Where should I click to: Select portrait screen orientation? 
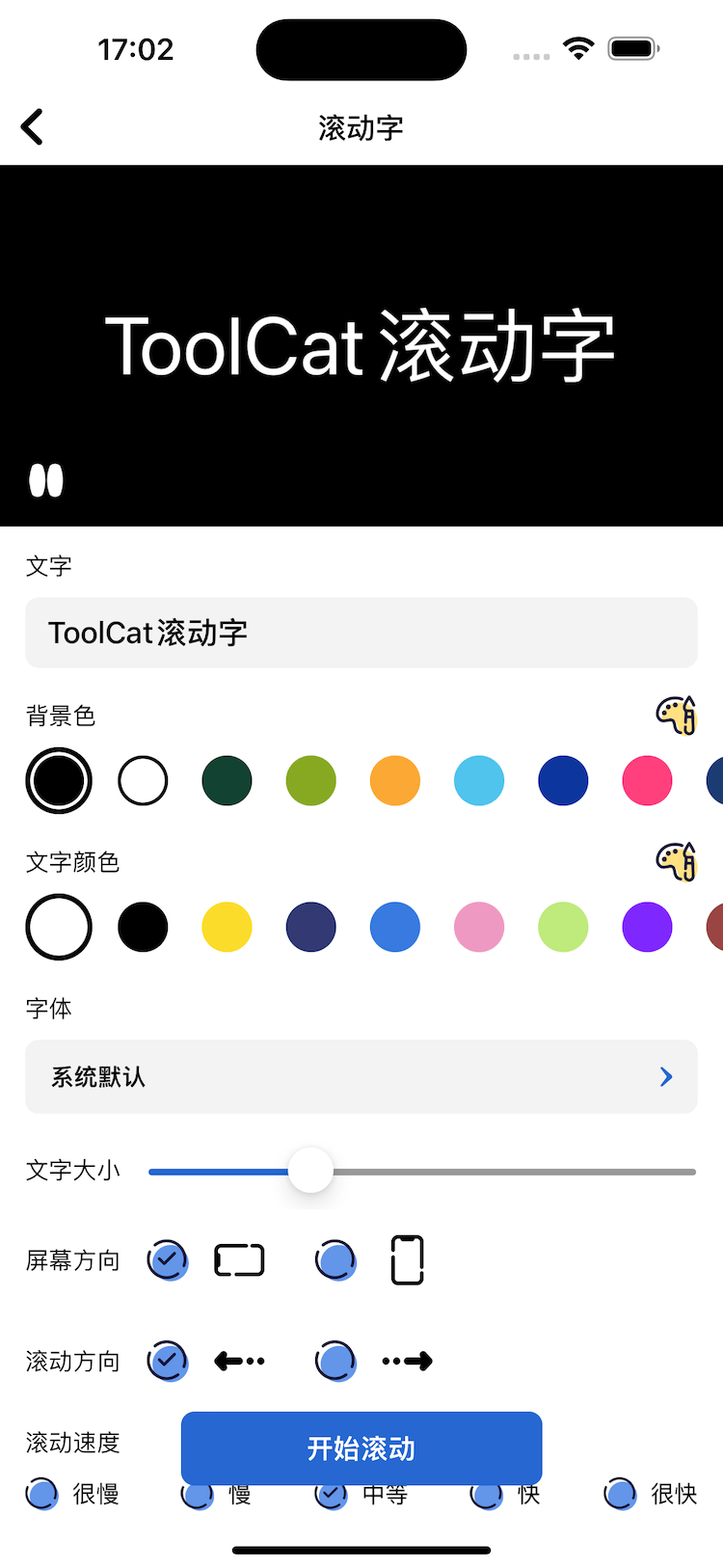click(336, 1260)
